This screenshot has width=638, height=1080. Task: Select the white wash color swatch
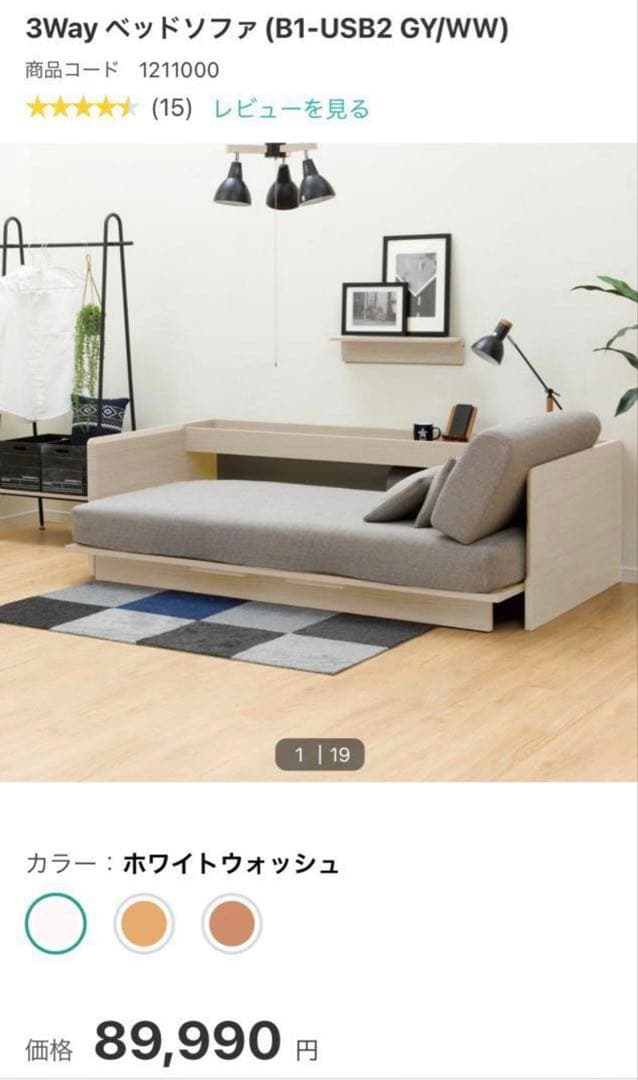point(56,923)
